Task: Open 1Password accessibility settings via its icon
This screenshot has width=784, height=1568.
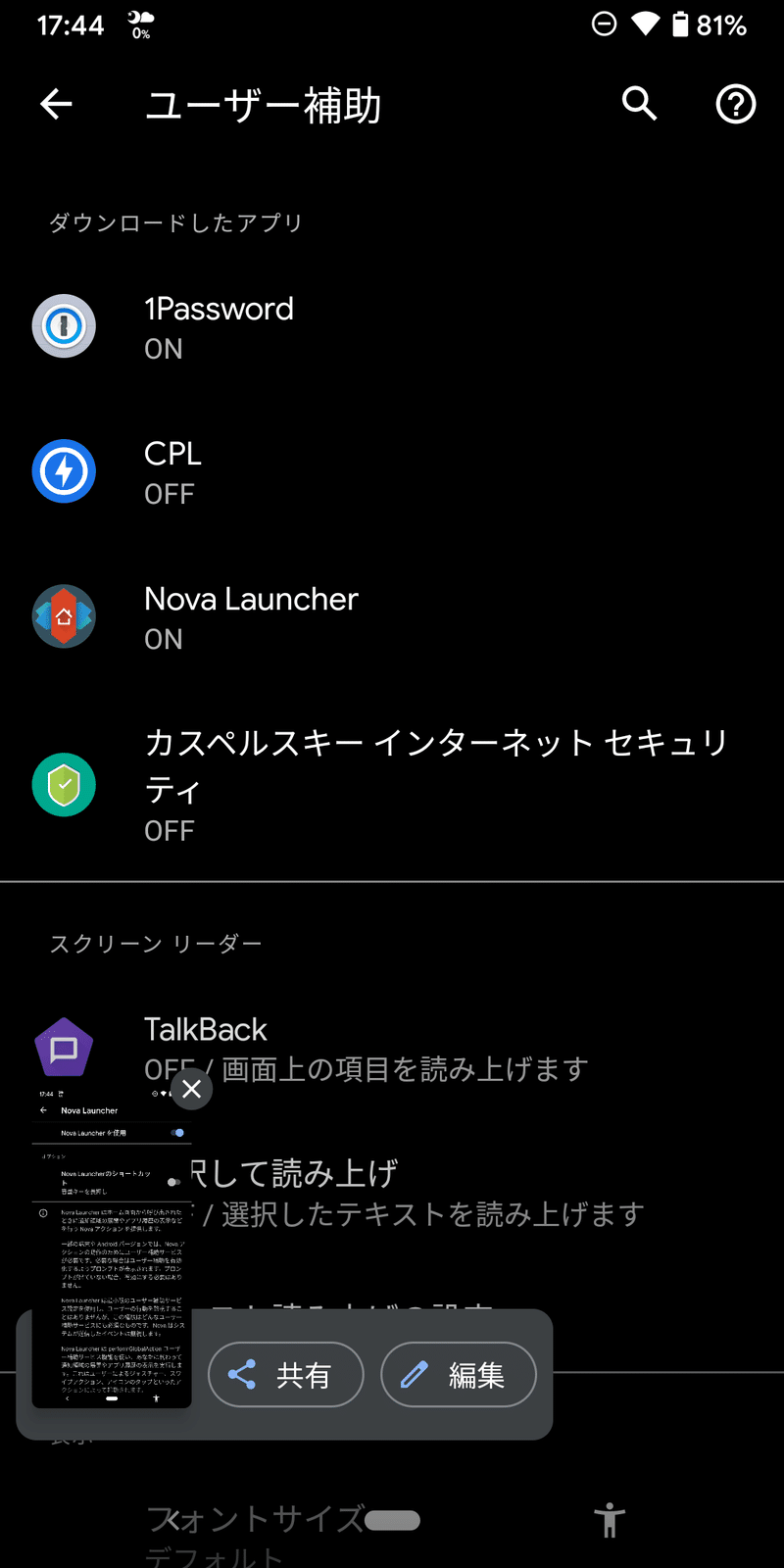Action: coord(64,325)
